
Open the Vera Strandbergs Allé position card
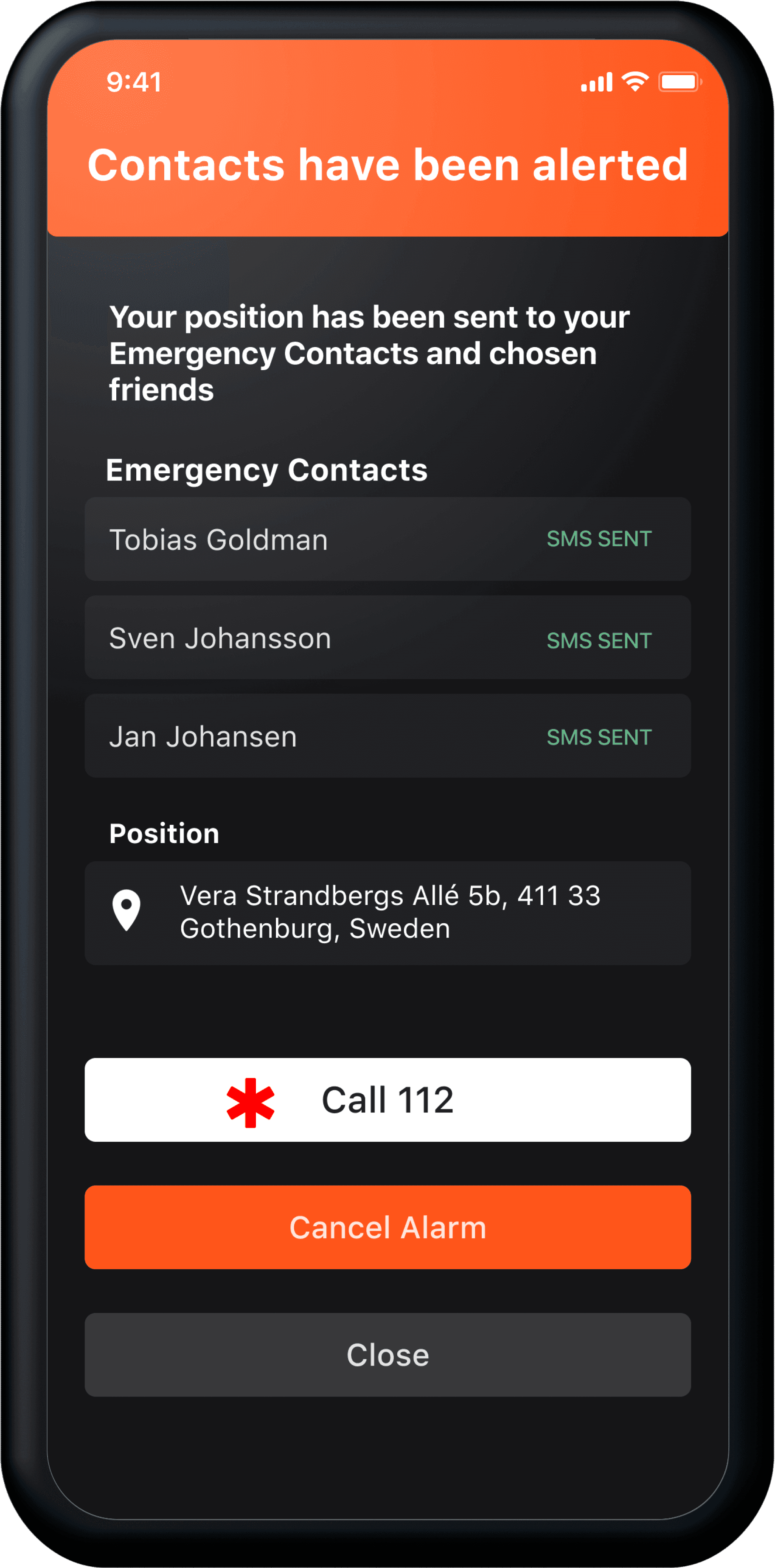point(387,913)
